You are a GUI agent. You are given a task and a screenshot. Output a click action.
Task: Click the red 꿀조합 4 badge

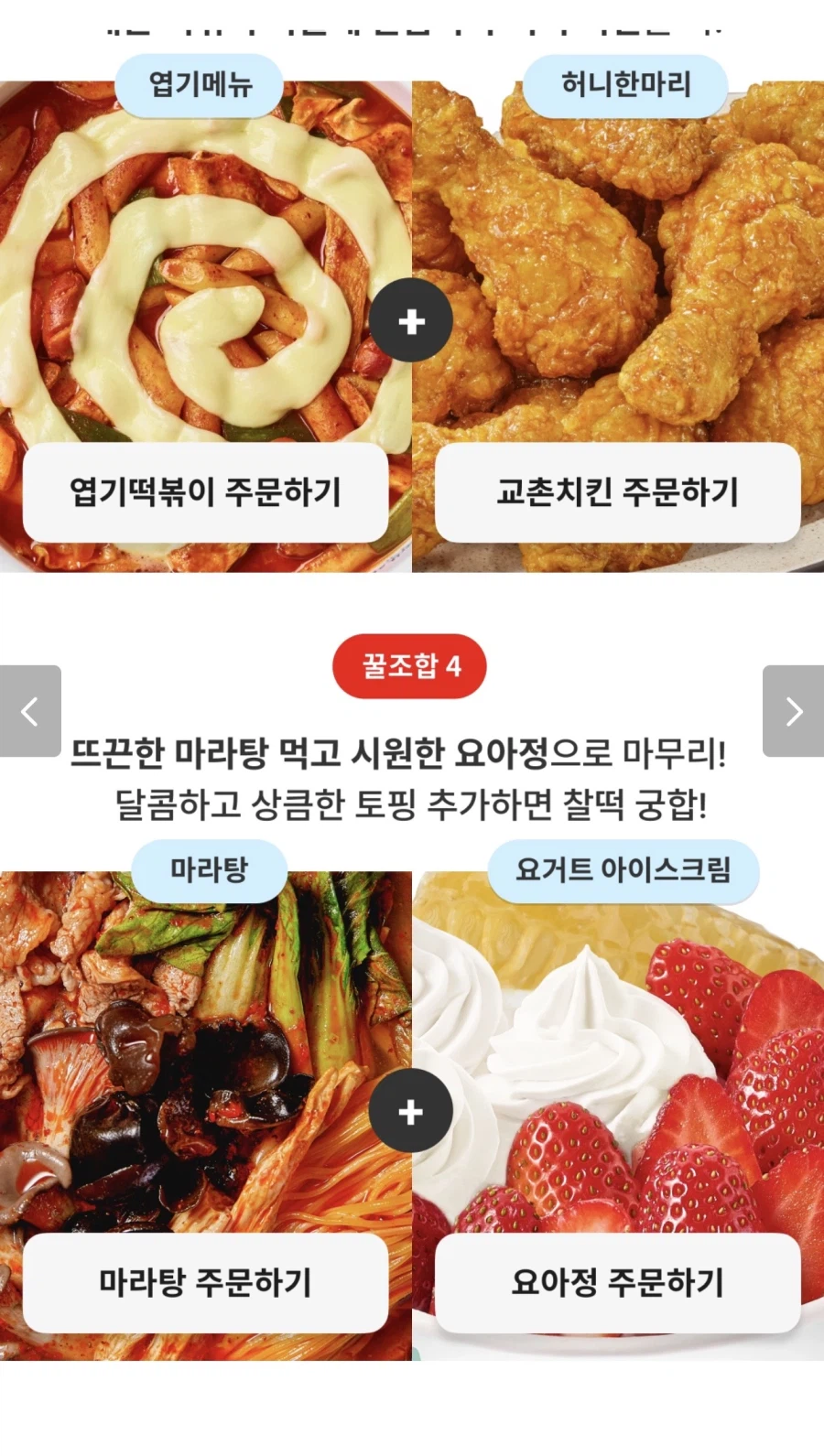pos(408,665)
